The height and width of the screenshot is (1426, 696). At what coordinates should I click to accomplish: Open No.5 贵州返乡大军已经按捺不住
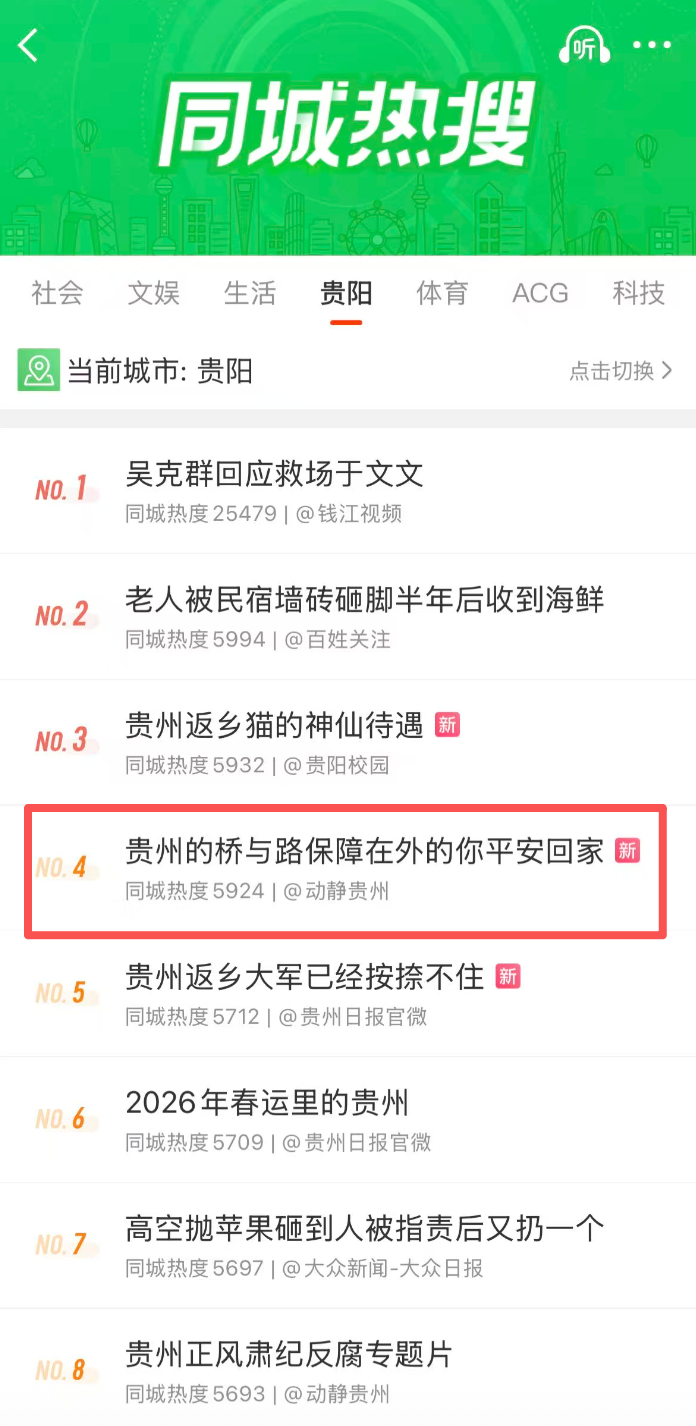pos(305,976)
